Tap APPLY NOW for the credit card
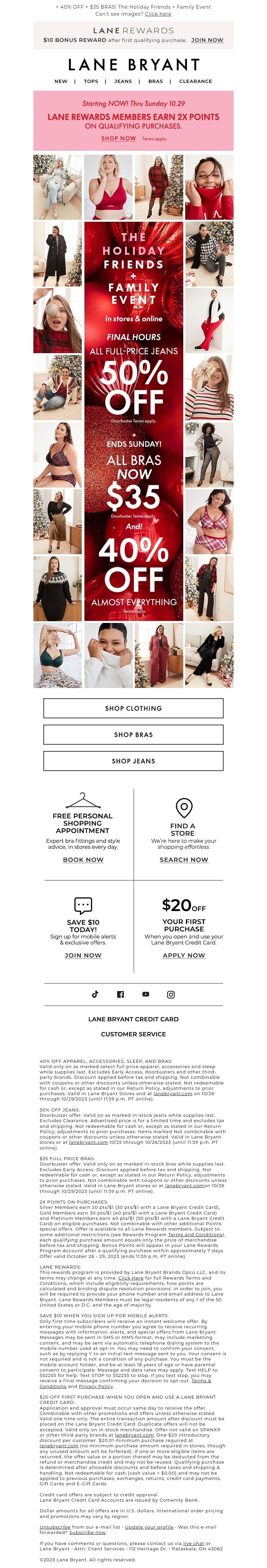Image resolution: width=267 pixels, height=1568 pixels. [184, 955]
